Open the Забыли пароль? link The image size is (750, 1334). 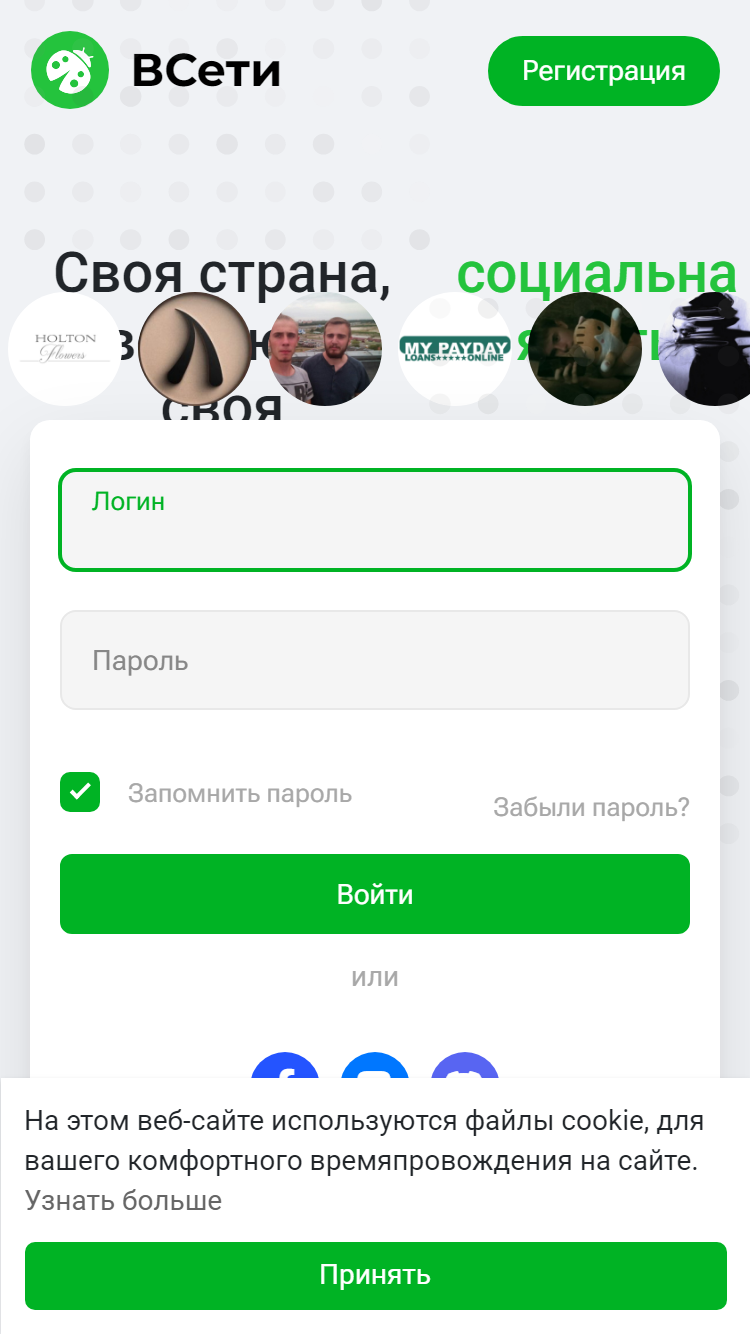(591, 808)
